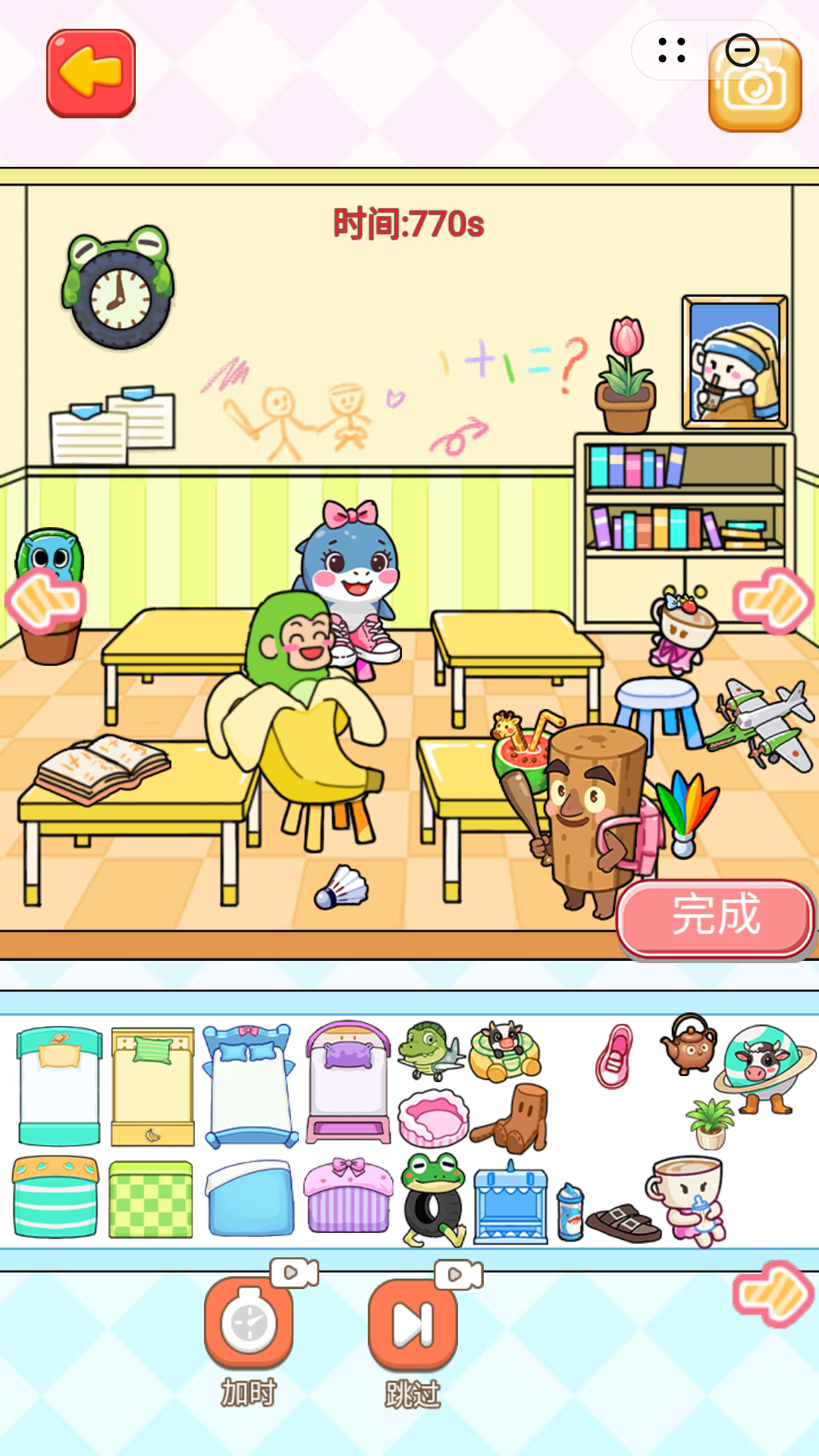819x1456 pixels.
Task: Select the pink bed with purple pillow
Action: click(x=349, y=1082)
